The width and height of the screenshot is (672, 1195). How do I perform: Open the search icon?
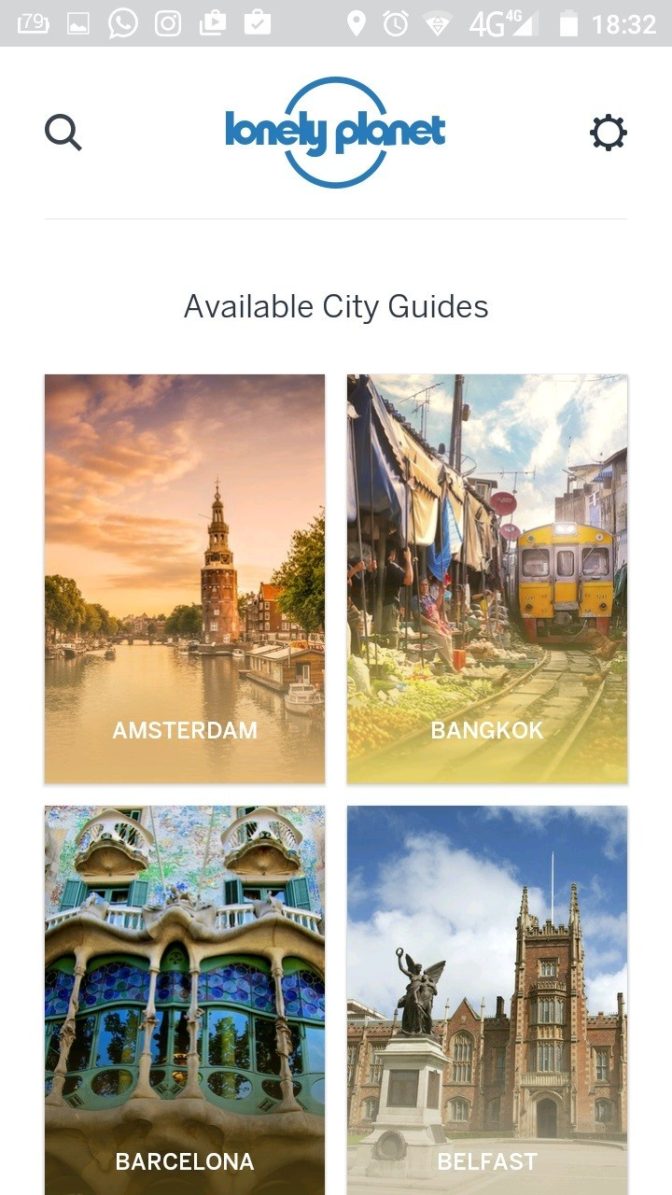click(x=63, y=133)
